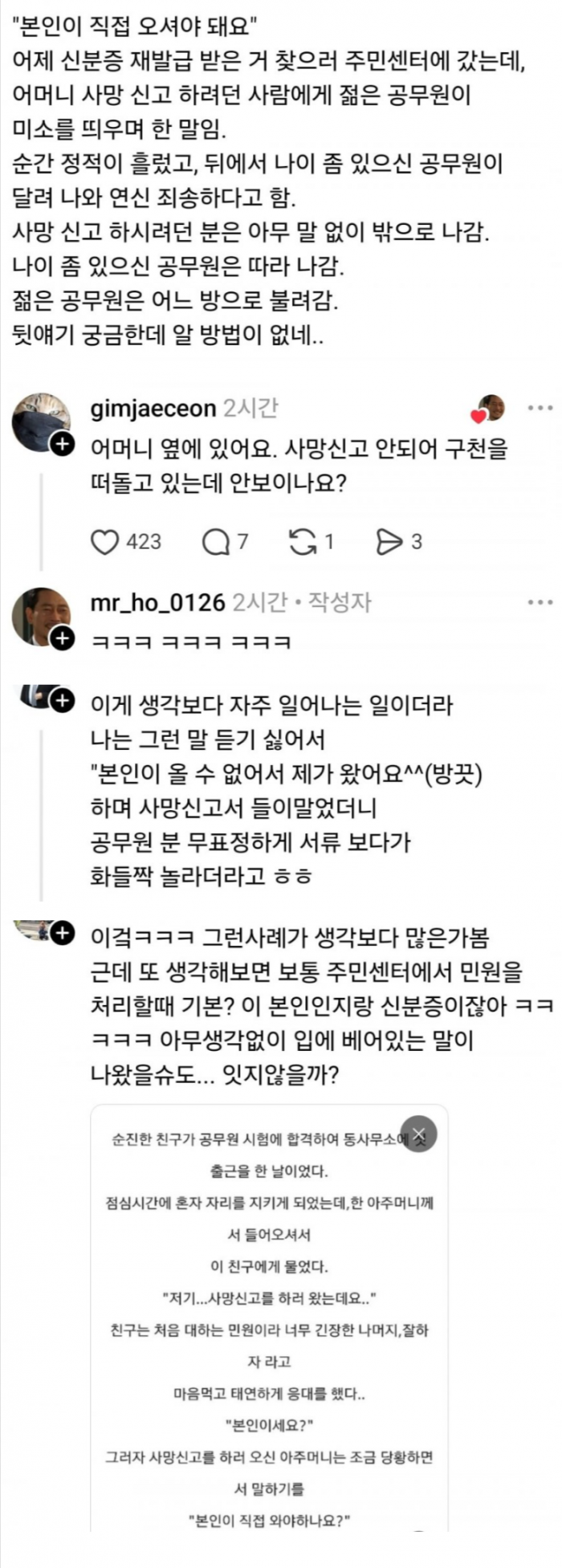The height and width of the screenshot is (1568, 562).
Task: Open gimjaeceon's profile from the username
Action: (x=153, y=408)
